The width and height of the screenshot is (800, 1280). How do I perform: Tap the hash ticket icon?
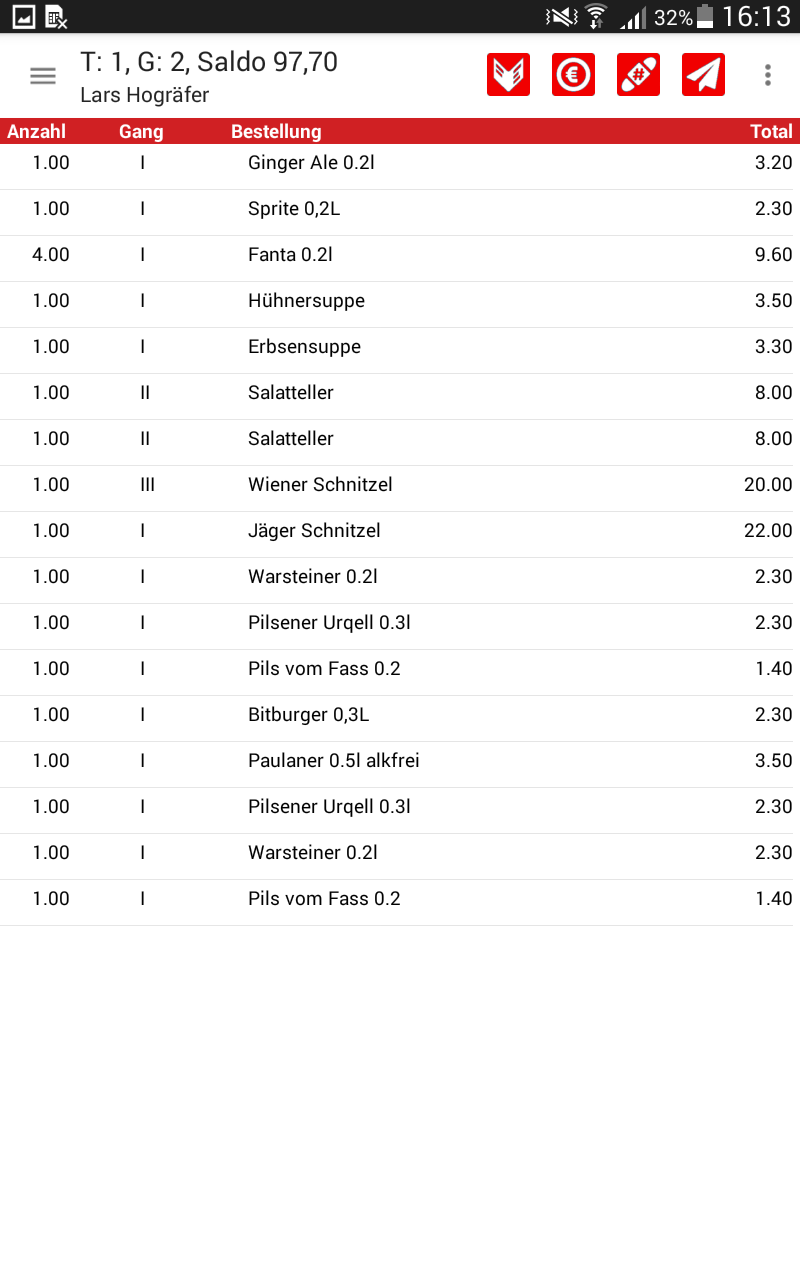coord(638,75)
